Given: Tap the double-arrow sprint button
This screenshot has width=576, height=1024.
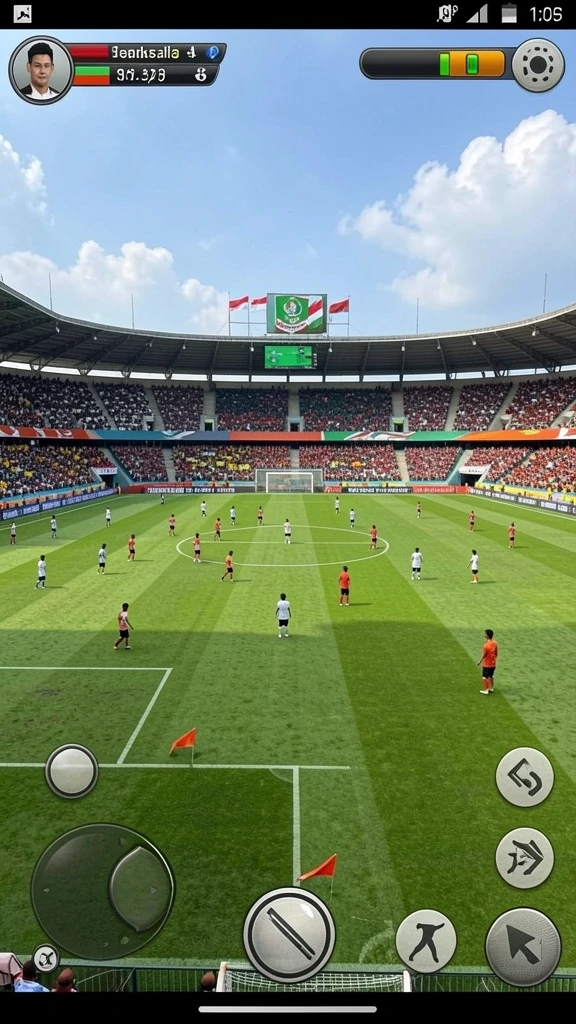Looking at the screenshot, I should pyautogui.click(x=524, y=858).
